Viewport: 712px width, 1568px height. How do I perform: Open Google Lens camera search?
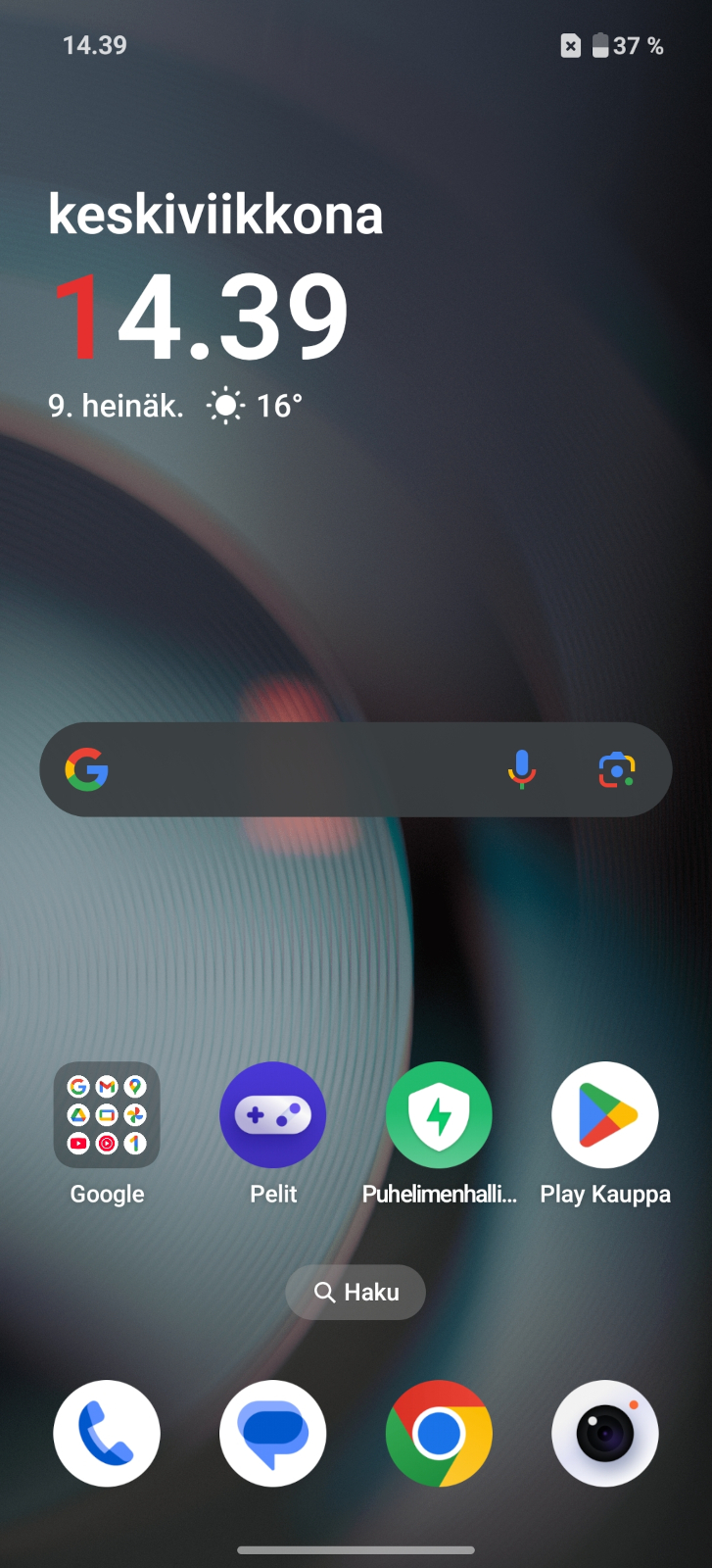click(x=617, y=769)
